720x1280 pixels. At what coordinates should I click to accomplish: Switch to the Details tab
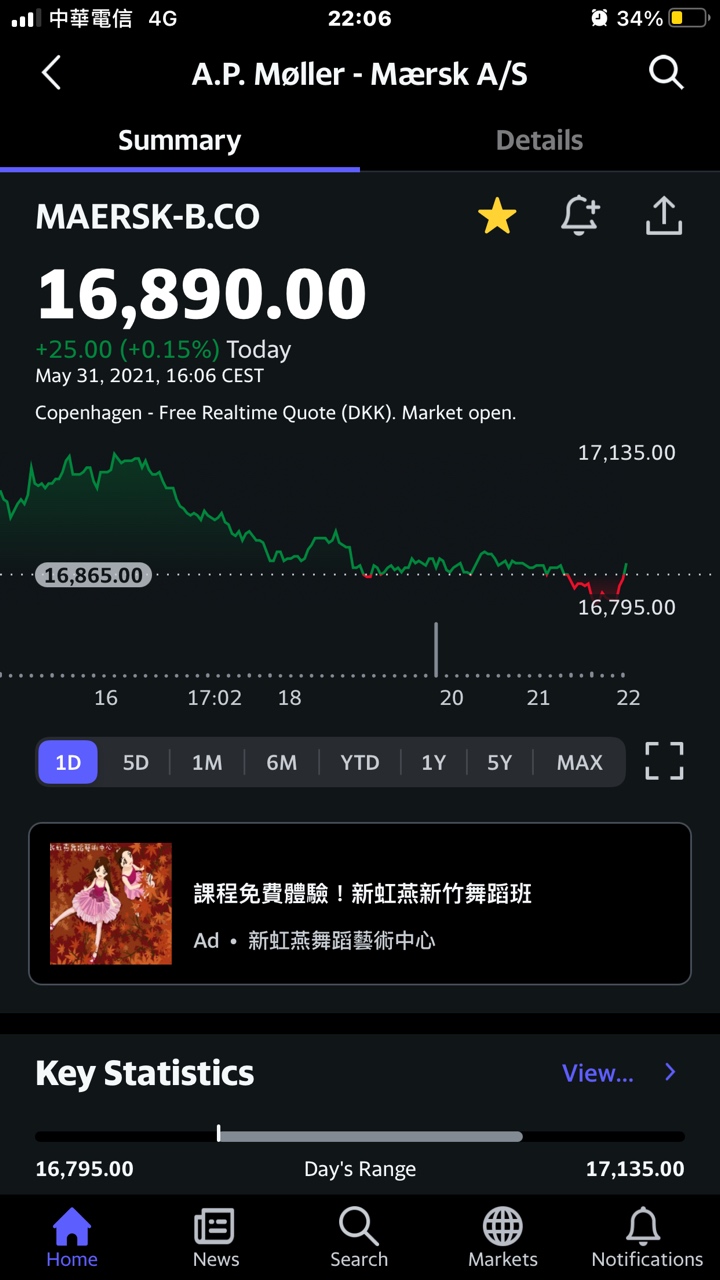pos(539,141)
